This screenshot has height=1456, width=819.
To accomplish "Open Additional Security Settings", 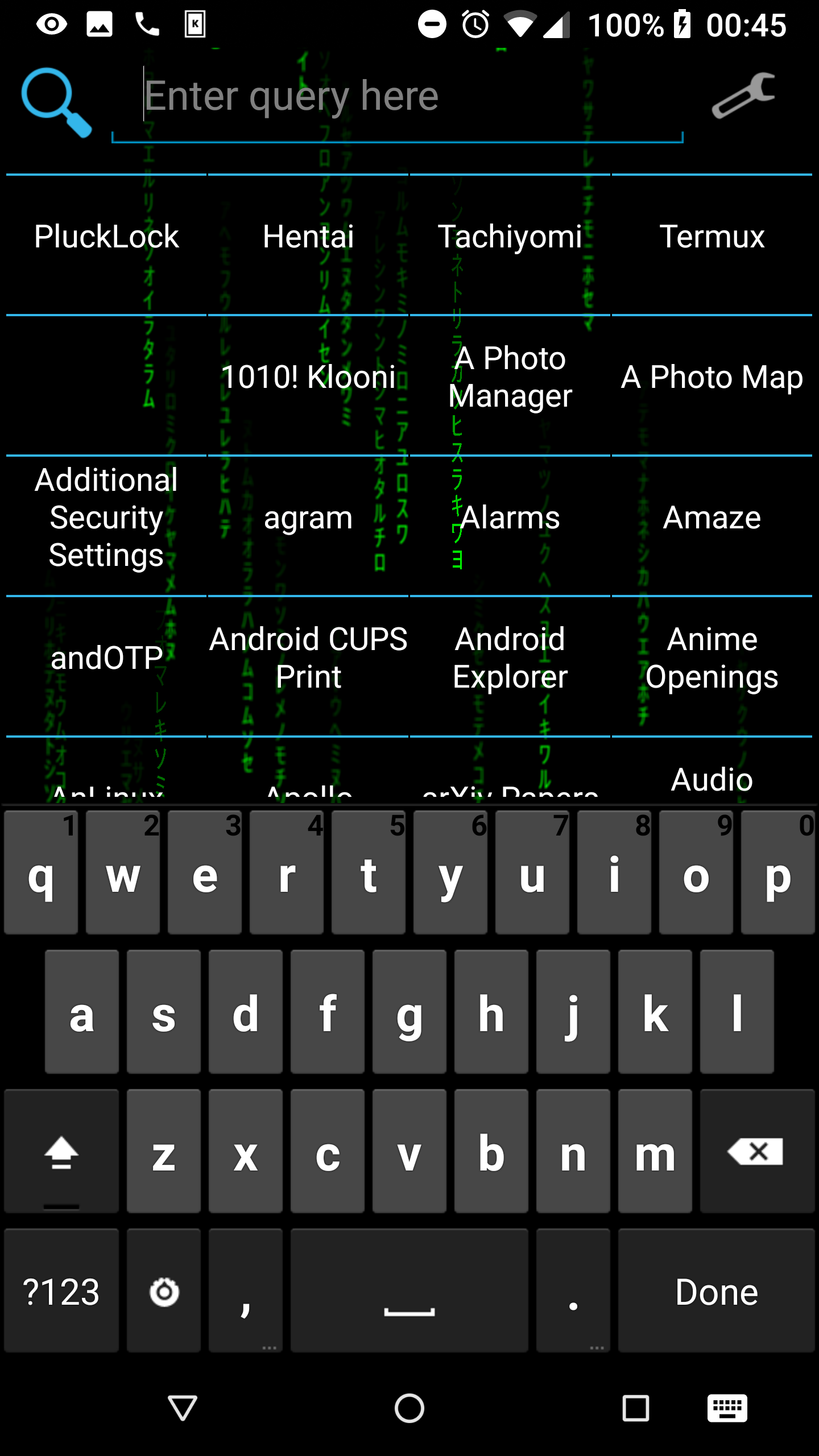I will pos(106,518).
